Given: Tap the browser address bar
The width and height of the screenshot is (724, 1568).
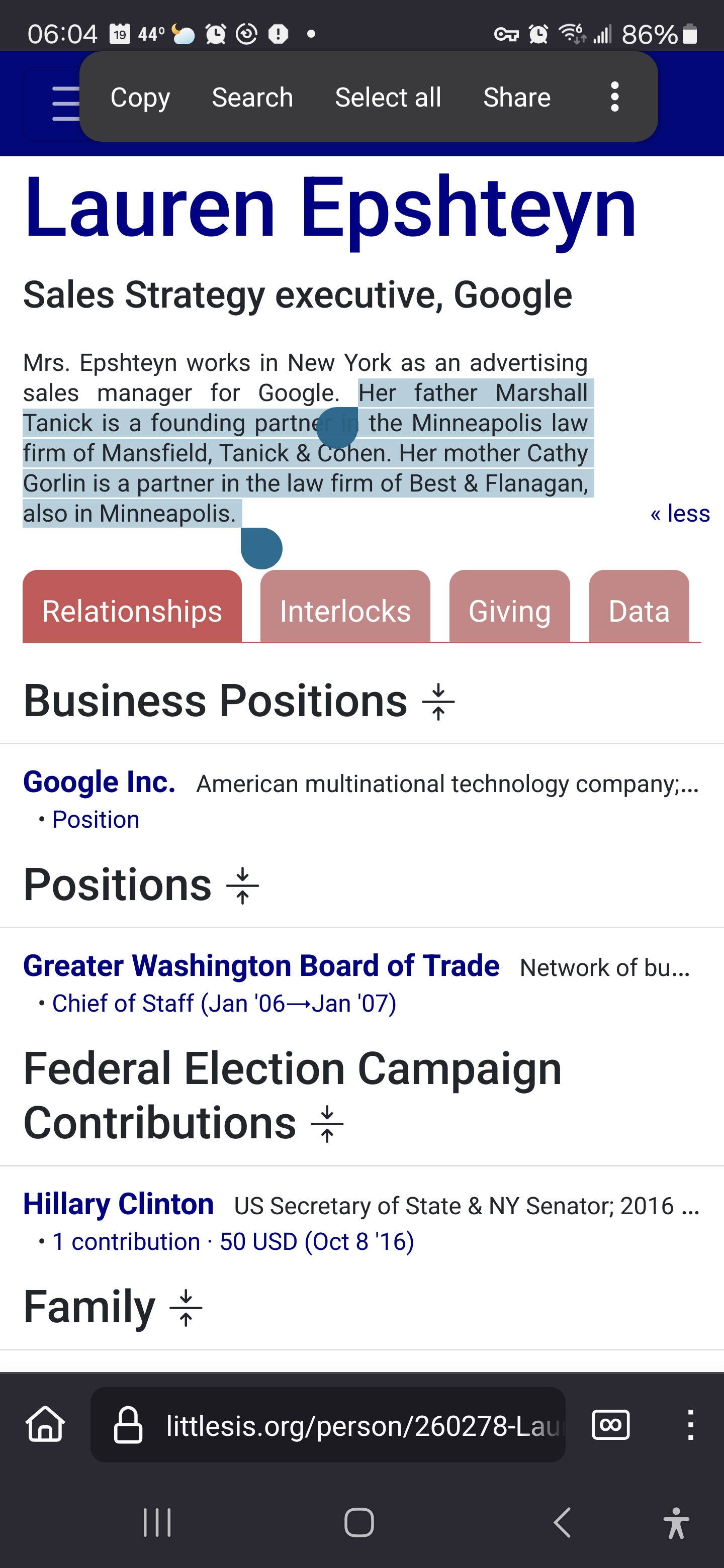Looking at the screenshot, I should click(x=328, y=1425).
